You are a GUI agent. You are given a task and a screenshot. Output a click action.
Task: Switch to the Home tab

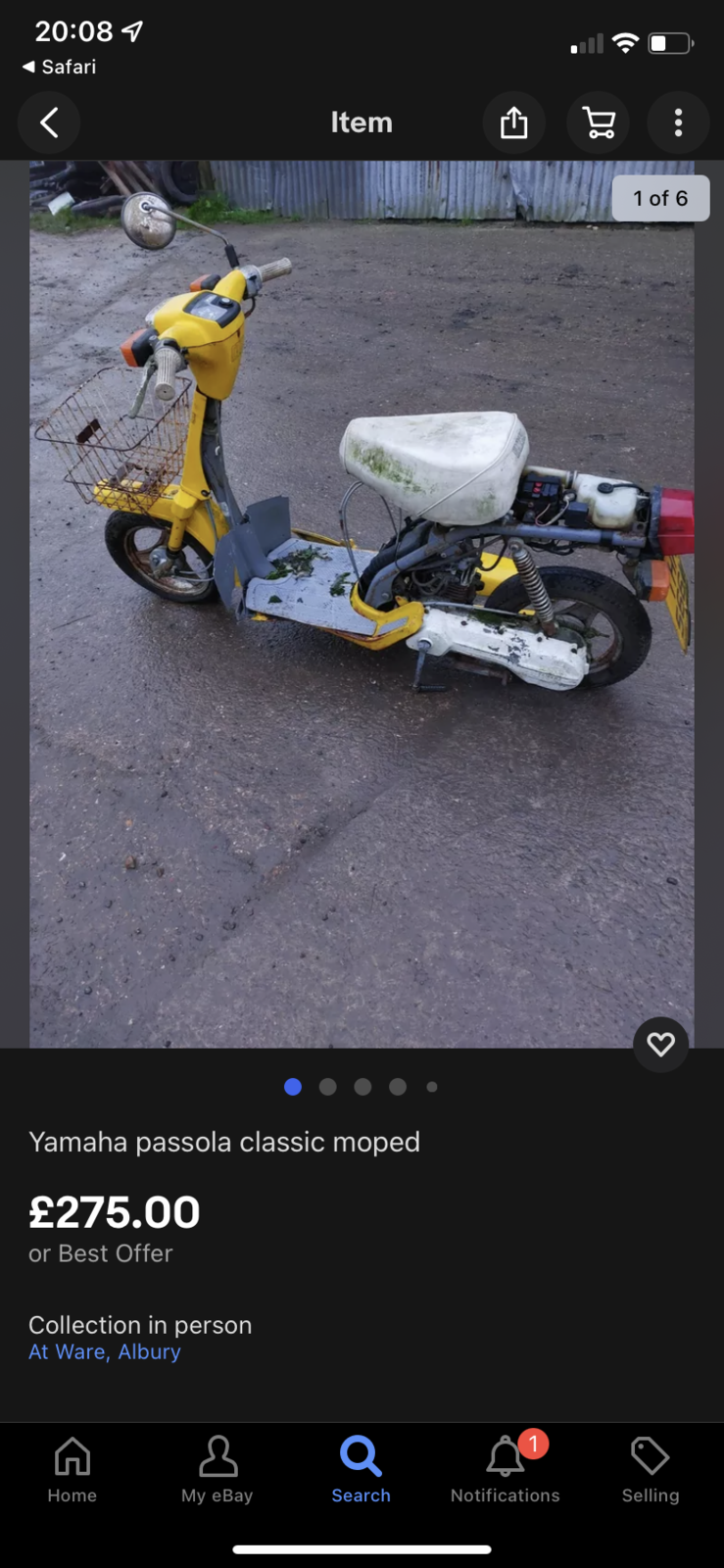72,1469
